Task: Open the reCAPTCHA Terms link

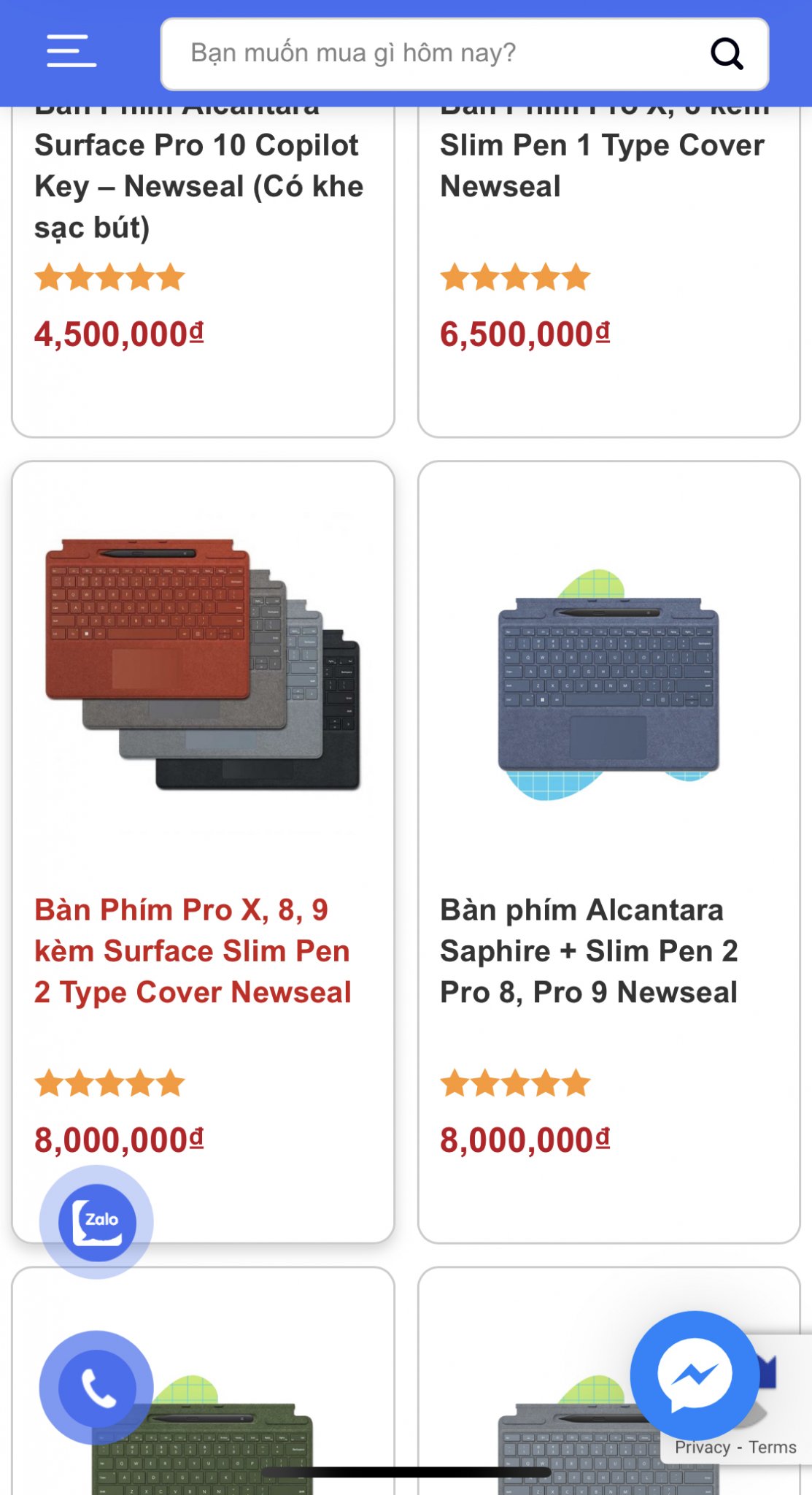Action: (773, 1447)
